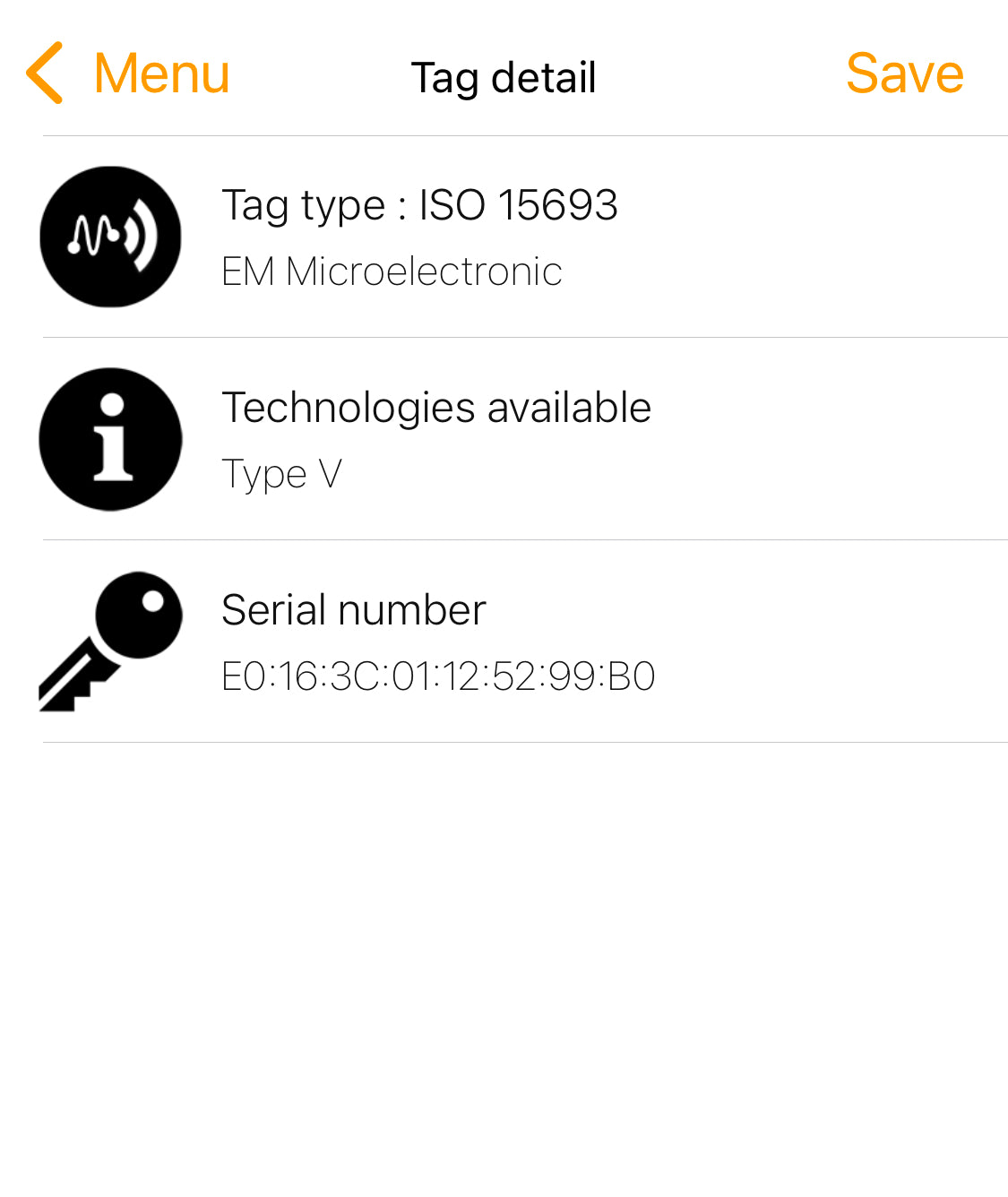This screenshot has width=1008, height=1197.
Task: Click the key icon next to Serial number
Action: (109, 639)
